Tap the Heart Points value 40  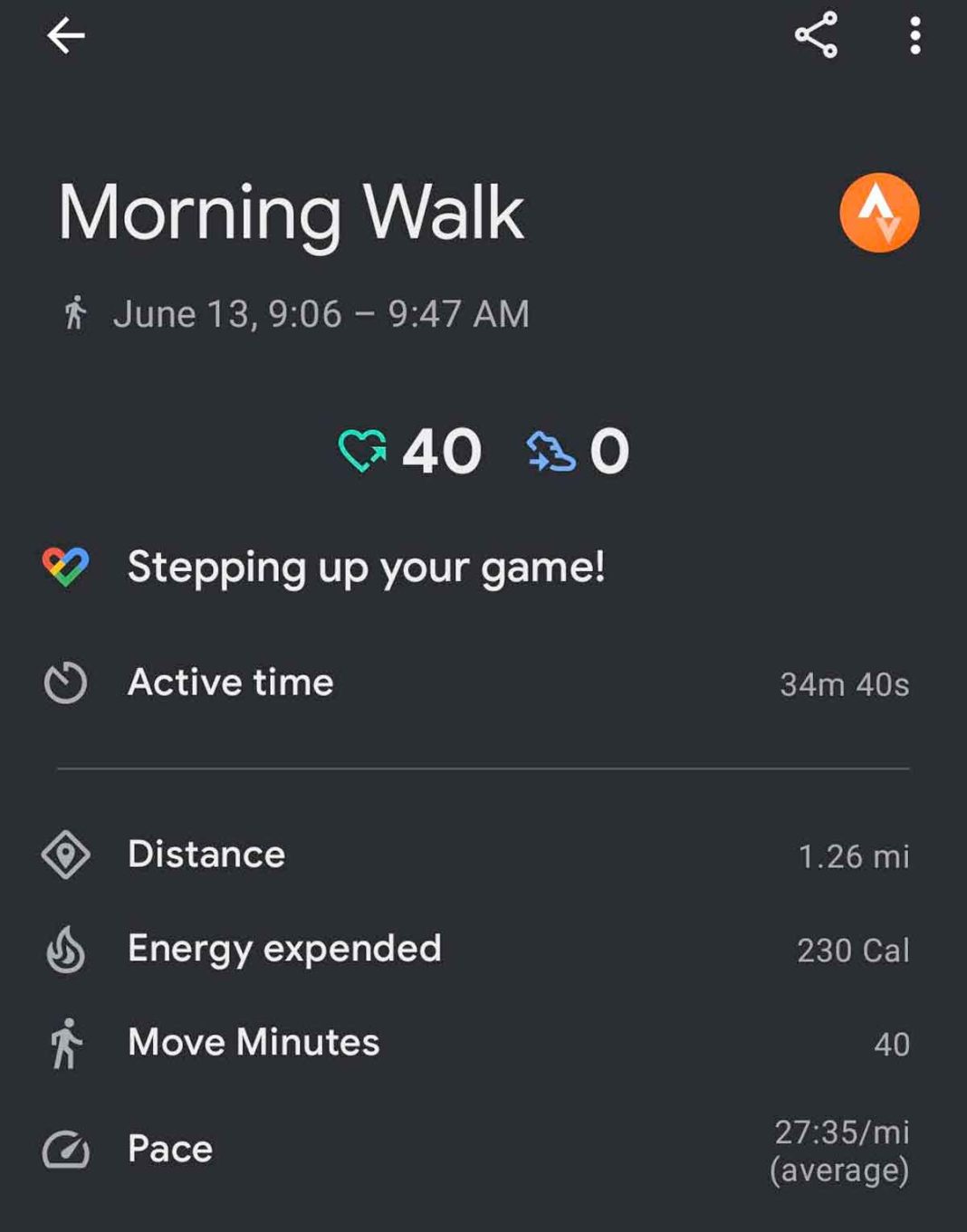[443, 450]
